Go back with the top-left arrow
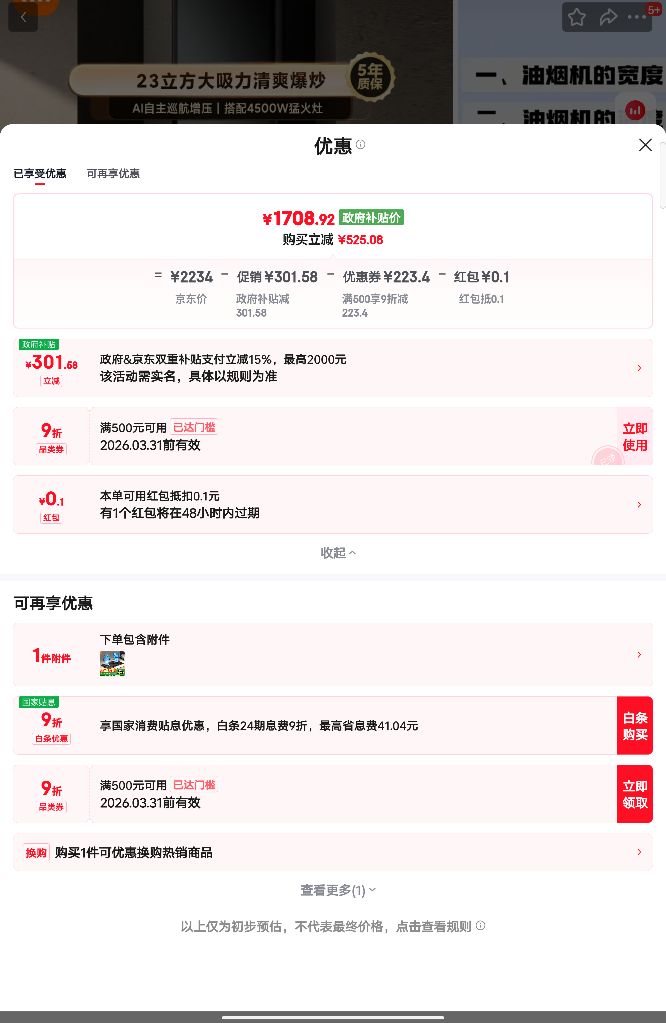This screenshot has height=1023, width=666. (x=23, y=17)
